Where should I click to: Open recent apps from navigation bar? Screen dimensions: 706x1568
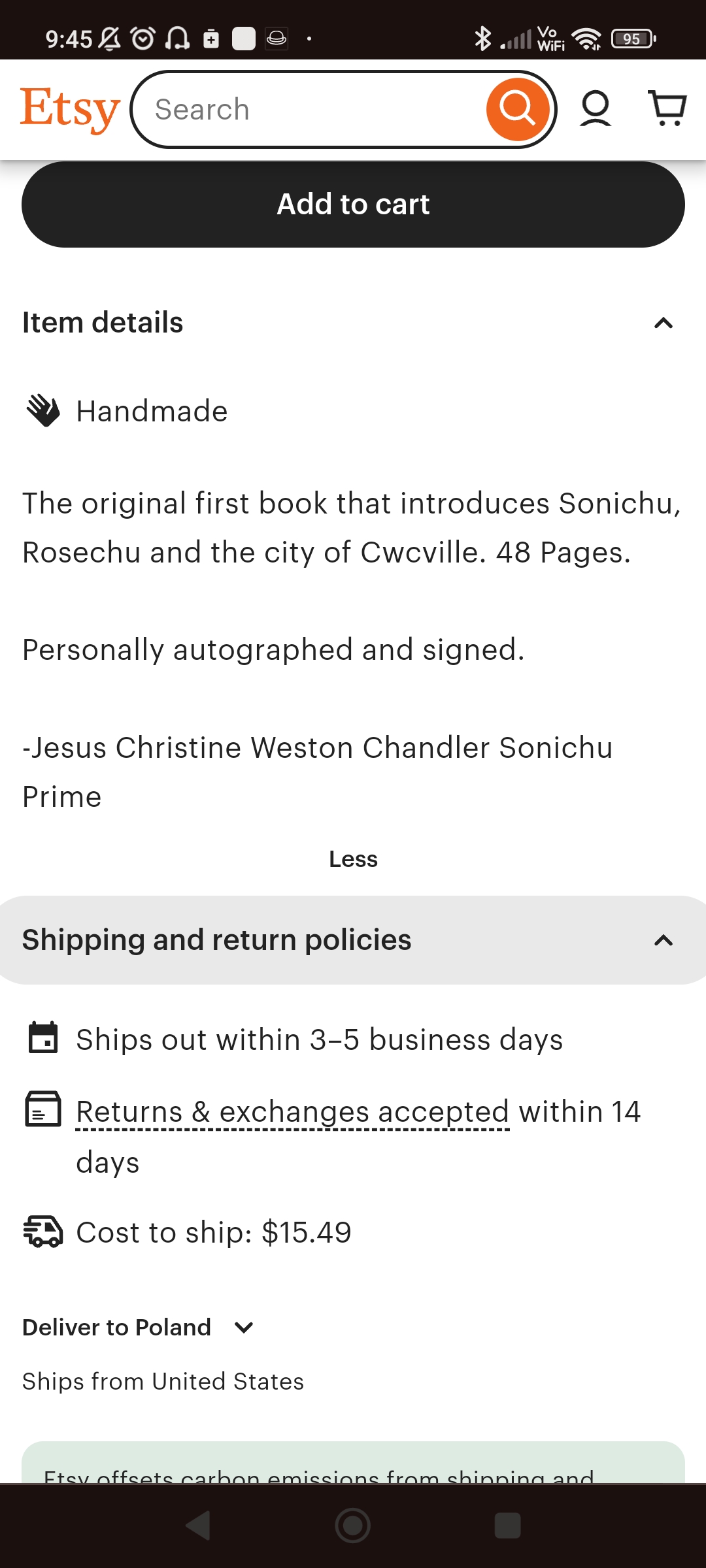(507, 1526)
